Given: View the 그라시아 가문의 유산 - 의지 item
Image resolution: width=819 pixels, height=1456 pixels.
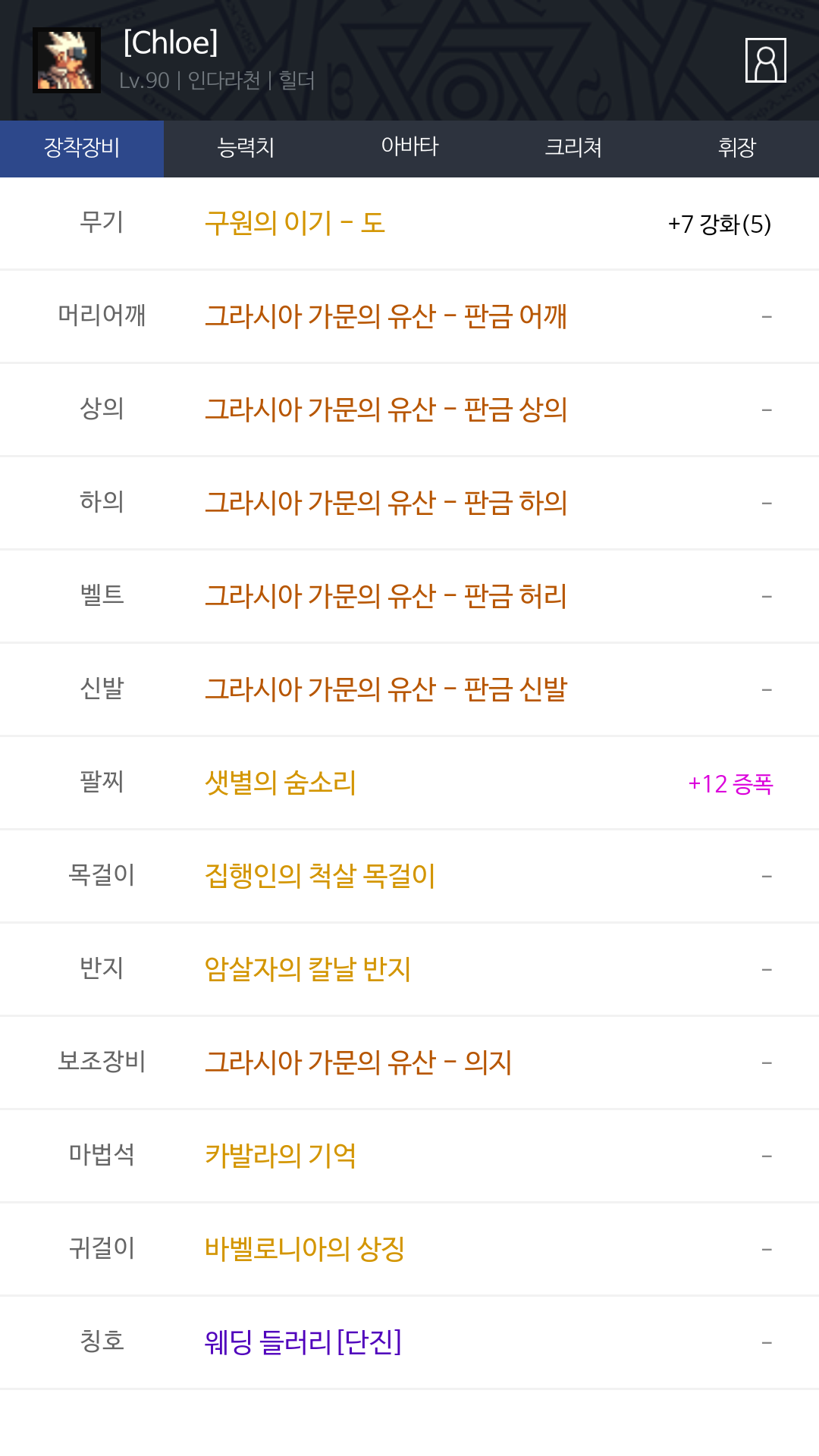Looking at the screenshot, I should pyautogui.click(x=359, y=1062).
